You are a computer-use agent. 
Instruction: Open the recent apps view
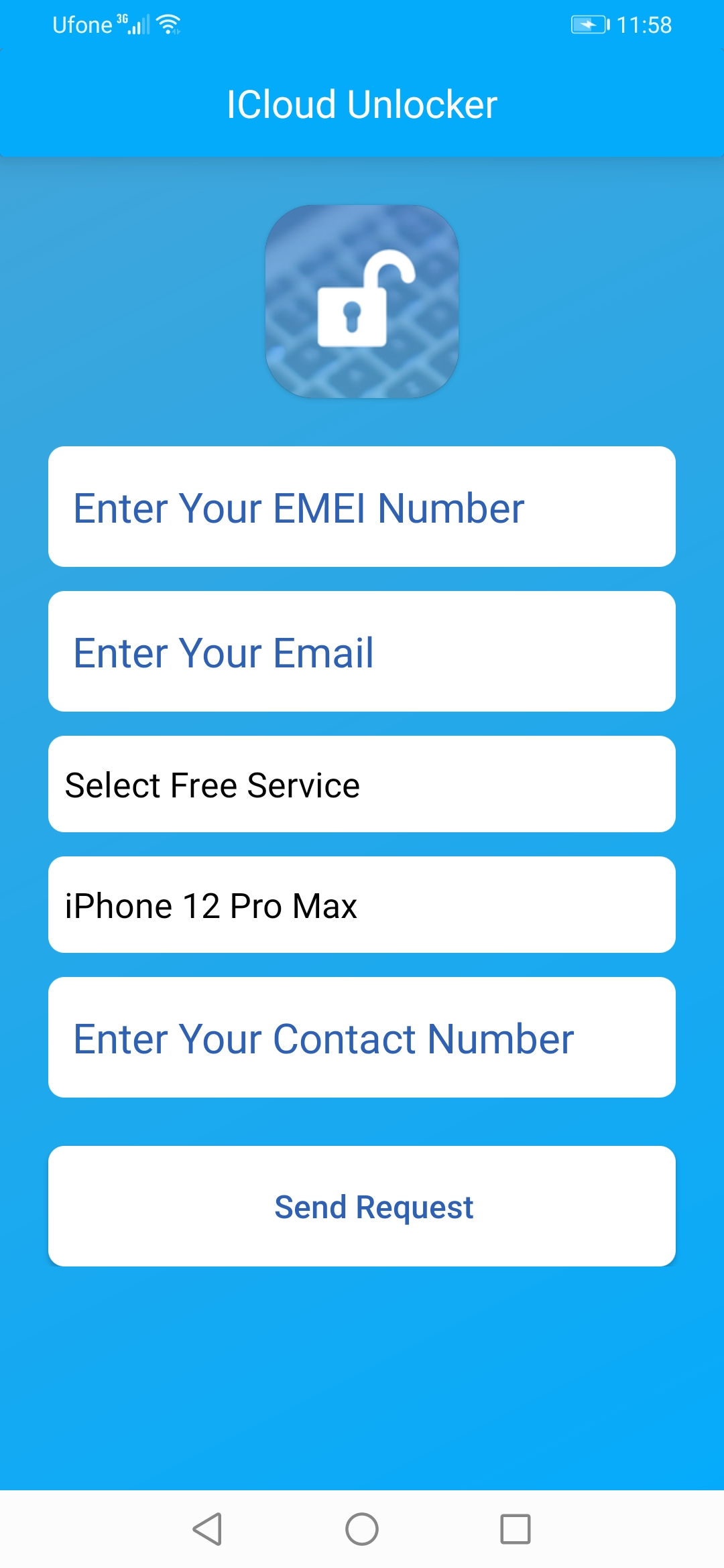[516, 1529]
